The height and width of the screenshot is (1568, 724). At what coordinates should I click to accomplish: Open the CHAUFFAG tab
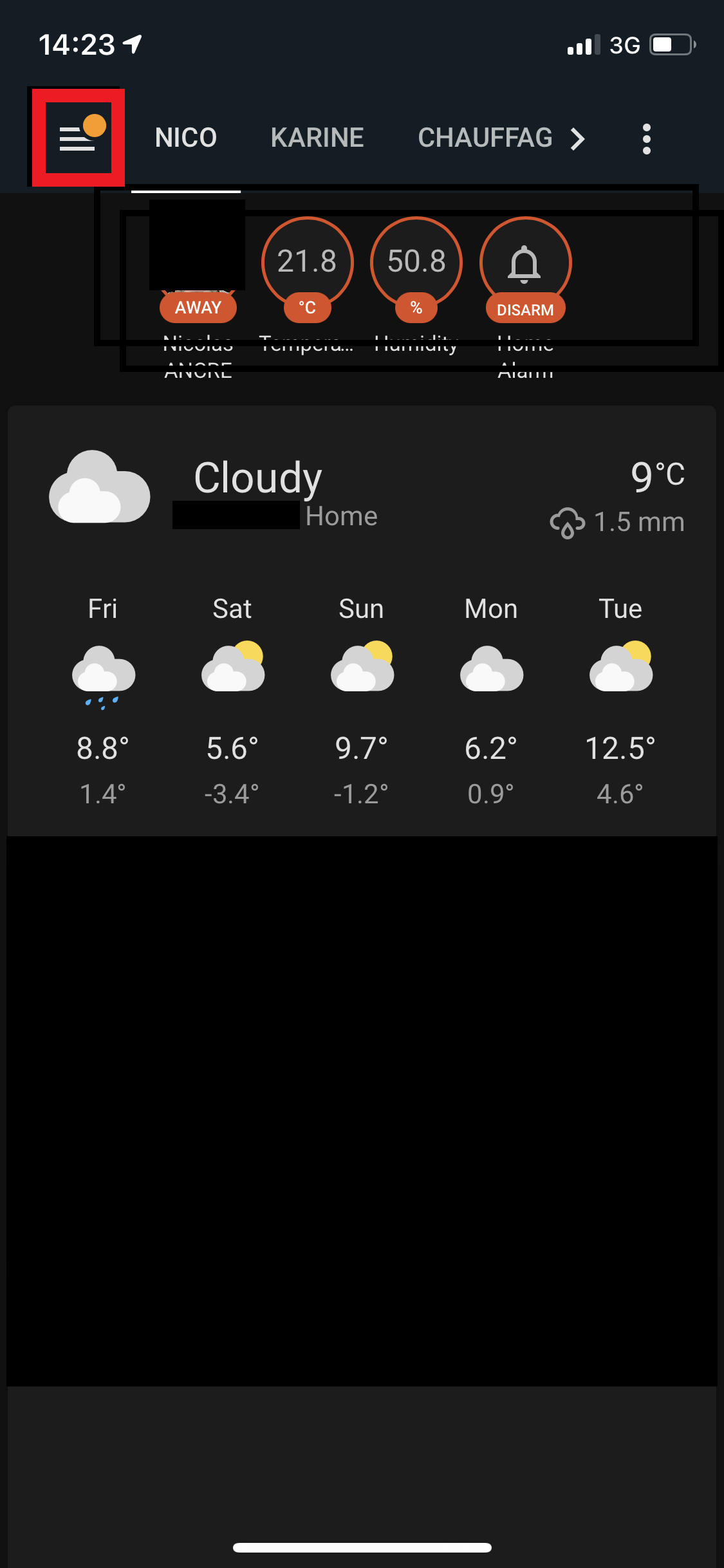click(x=485, y=138)
